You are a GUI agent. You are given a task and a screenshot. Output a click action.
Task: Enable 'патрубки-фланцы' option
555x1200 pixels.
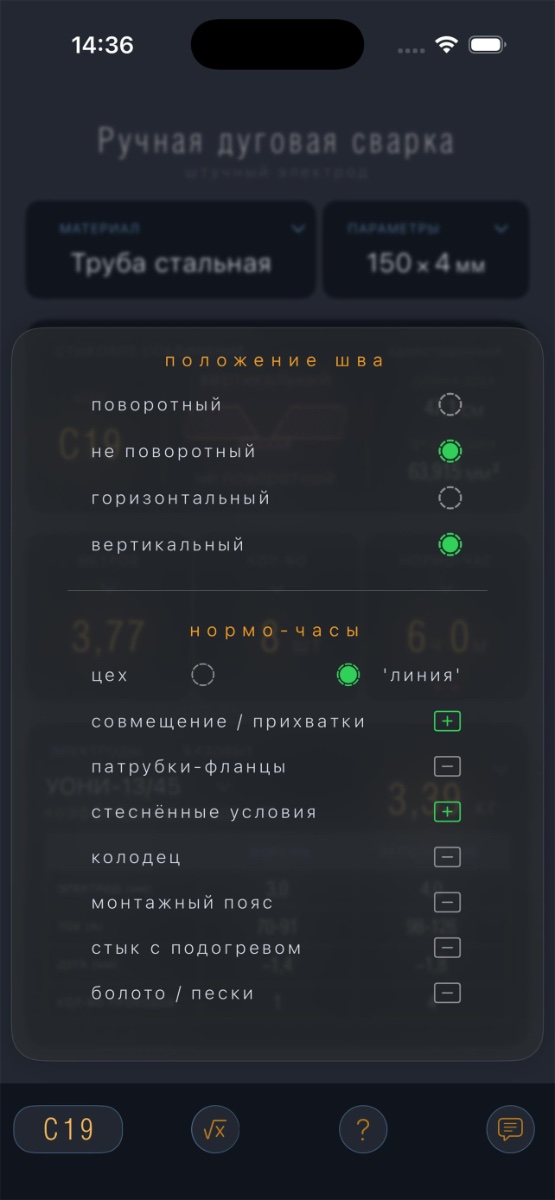(447, 766)
